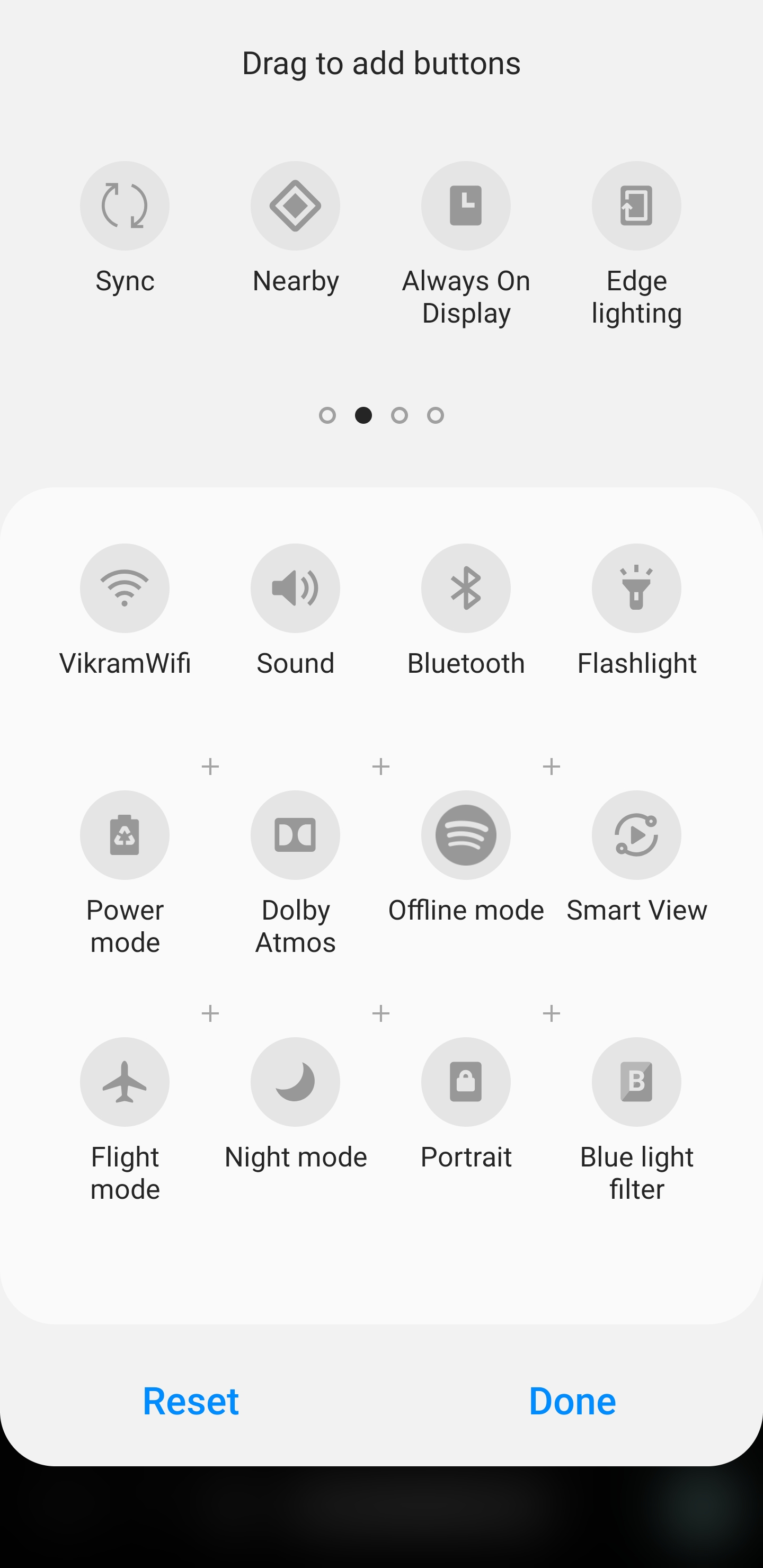Select the Dolby Atmos icon
Image resolution: width=763 pixels, height=1568 pixels.
click(295, 834)
